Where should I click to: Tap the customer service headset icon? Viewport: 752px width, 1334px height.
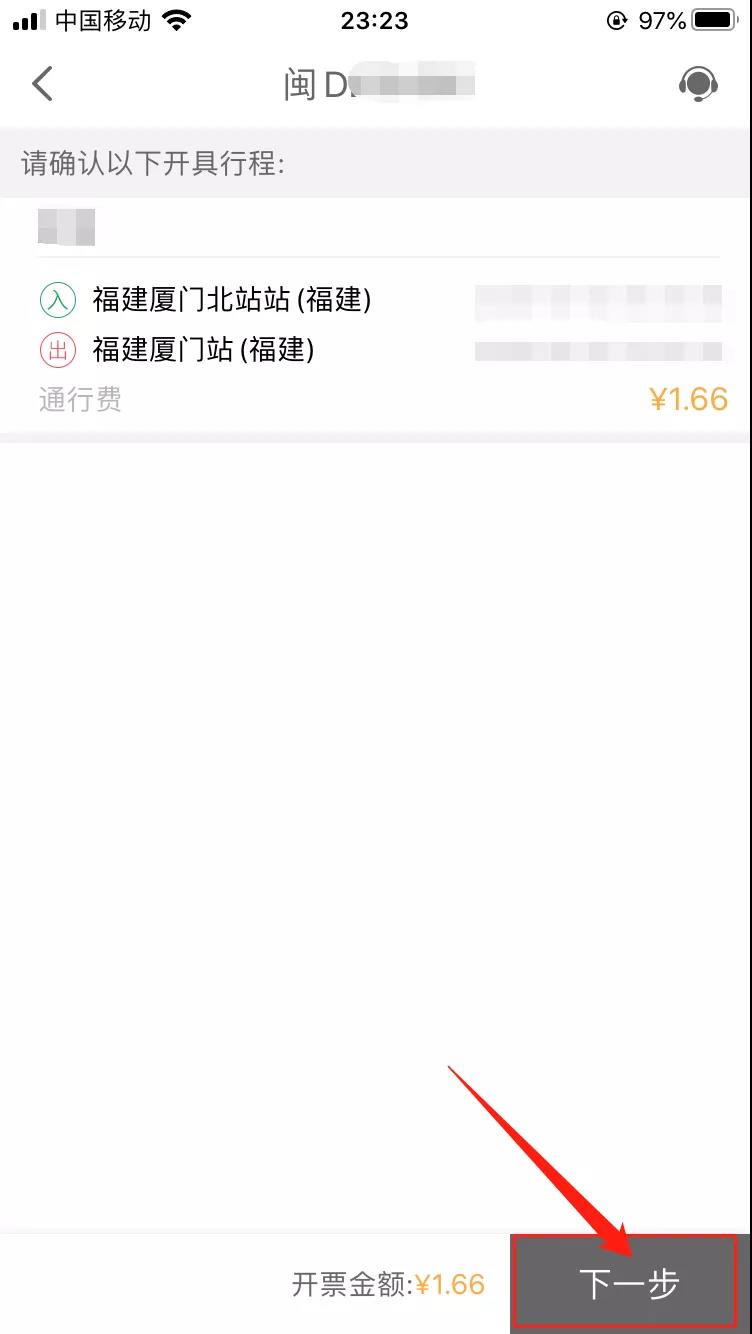pyautogui.click(x=700, y=84)
